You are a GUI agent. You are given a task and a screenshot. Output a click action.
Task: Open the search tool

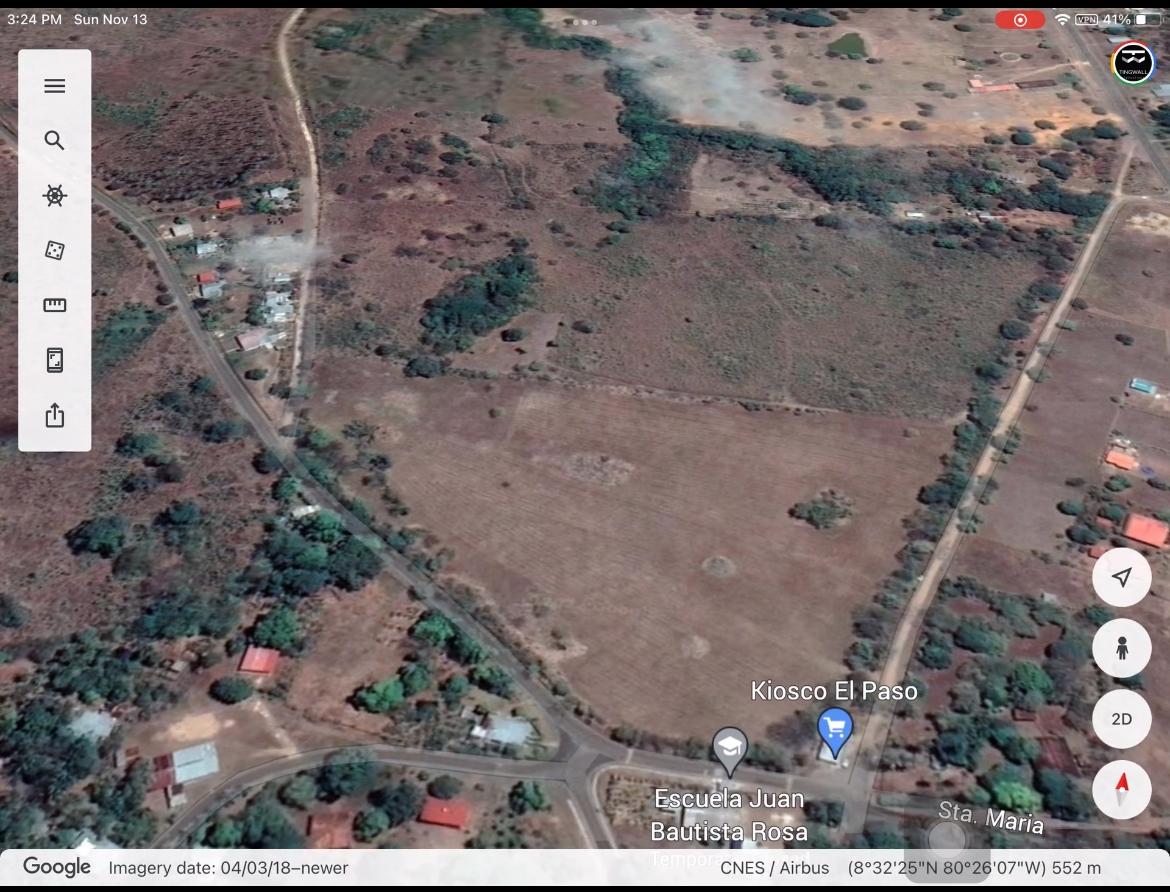coord(55,141)
